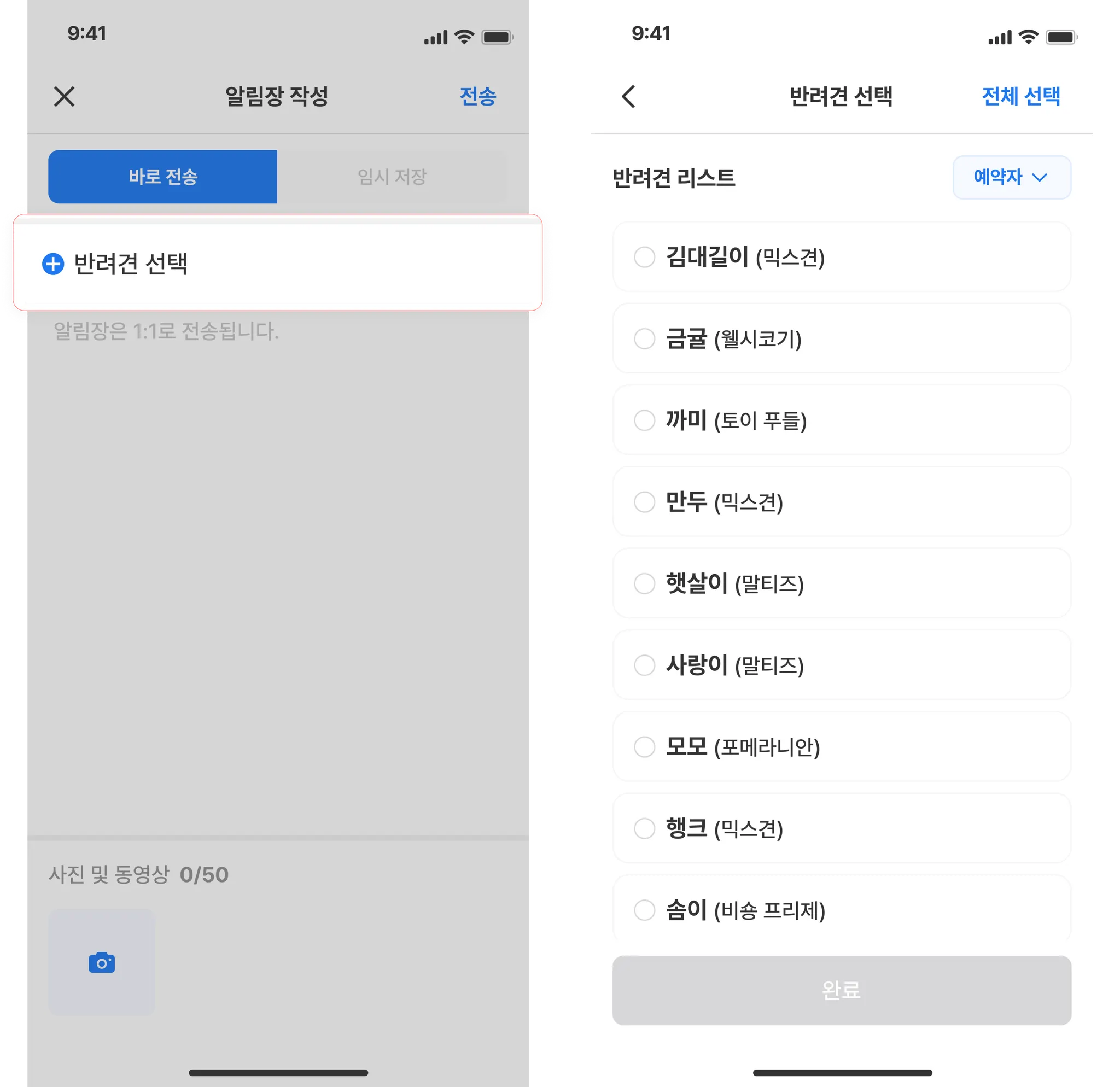The width and height of the screenshot is (1120, 1087).
Task: Go back from the 반려견 선택 screen
Action: 628,97
